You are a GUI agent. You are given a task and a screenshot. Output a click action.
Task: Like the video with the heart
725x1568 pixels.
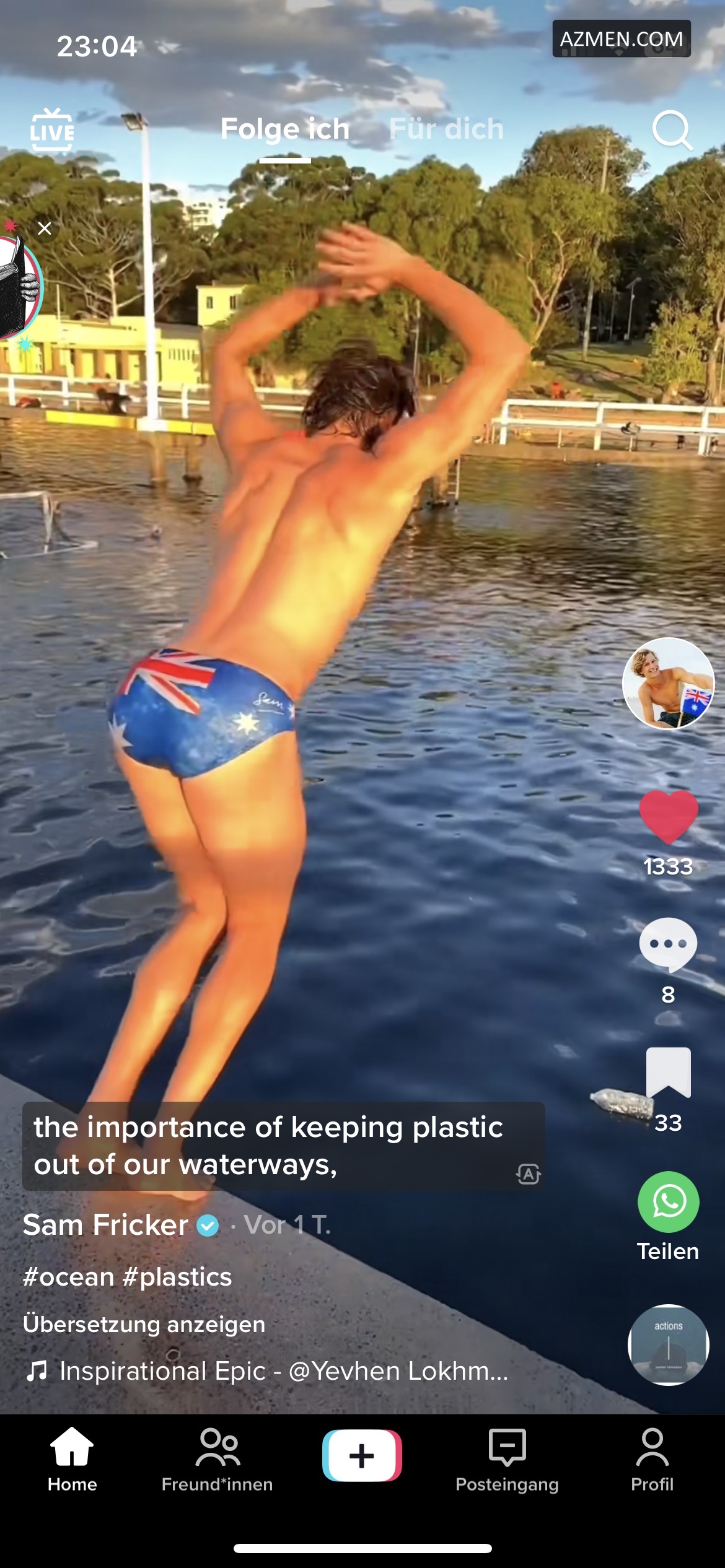click(x=668, y=817)
